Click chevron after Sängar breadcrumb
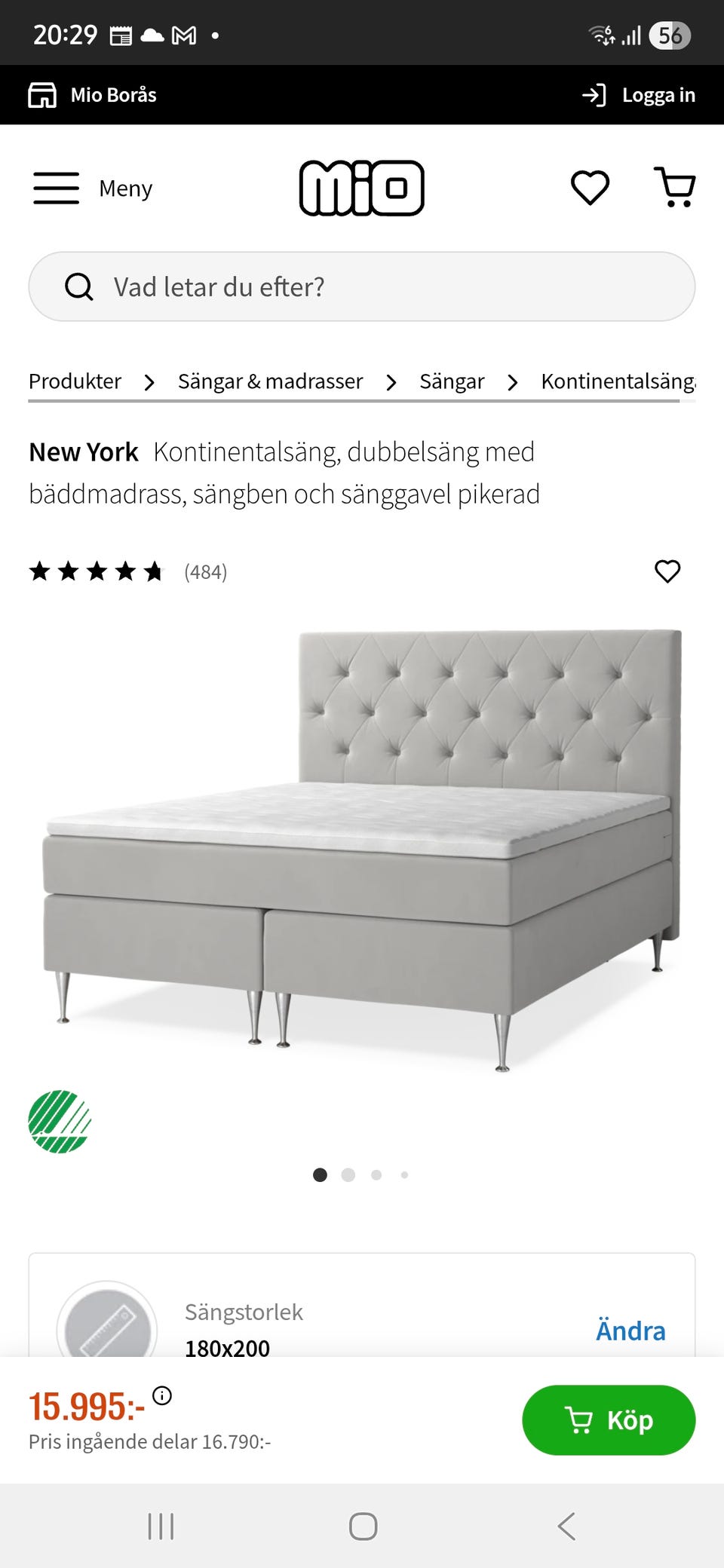The width and height of the screenshot is (724, 1568). [512, 382]
